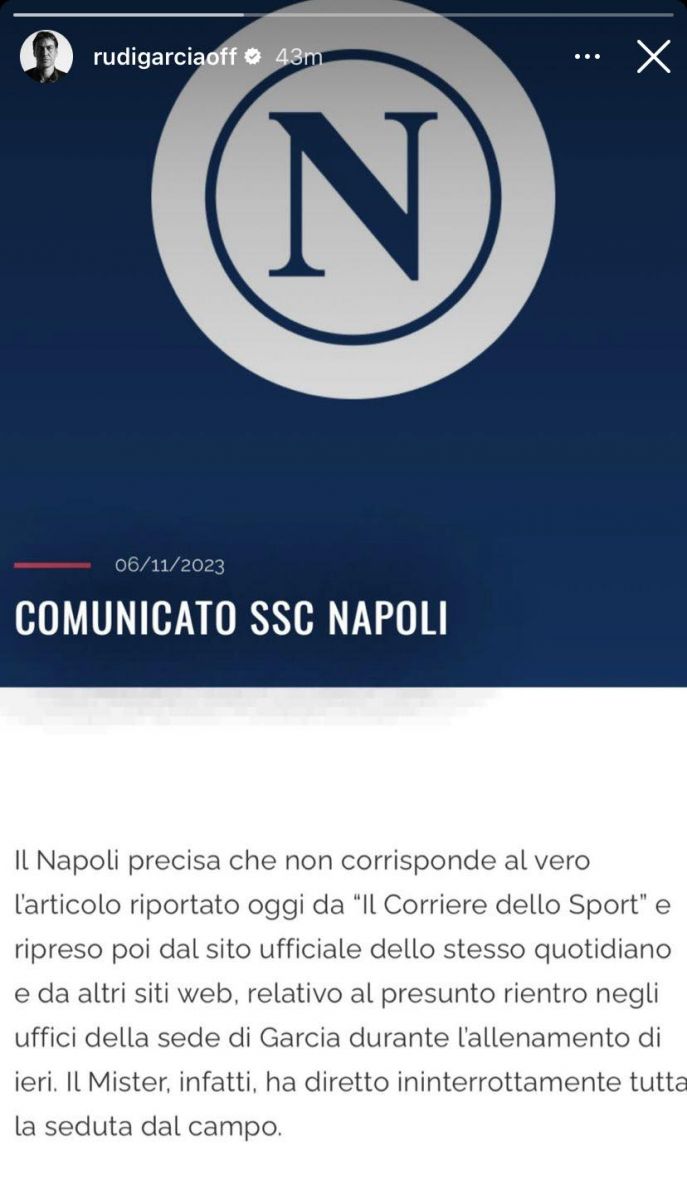Close the story viewer
Screen dimensions: 687x1200
pyautogui.click(x=653, y=57)
